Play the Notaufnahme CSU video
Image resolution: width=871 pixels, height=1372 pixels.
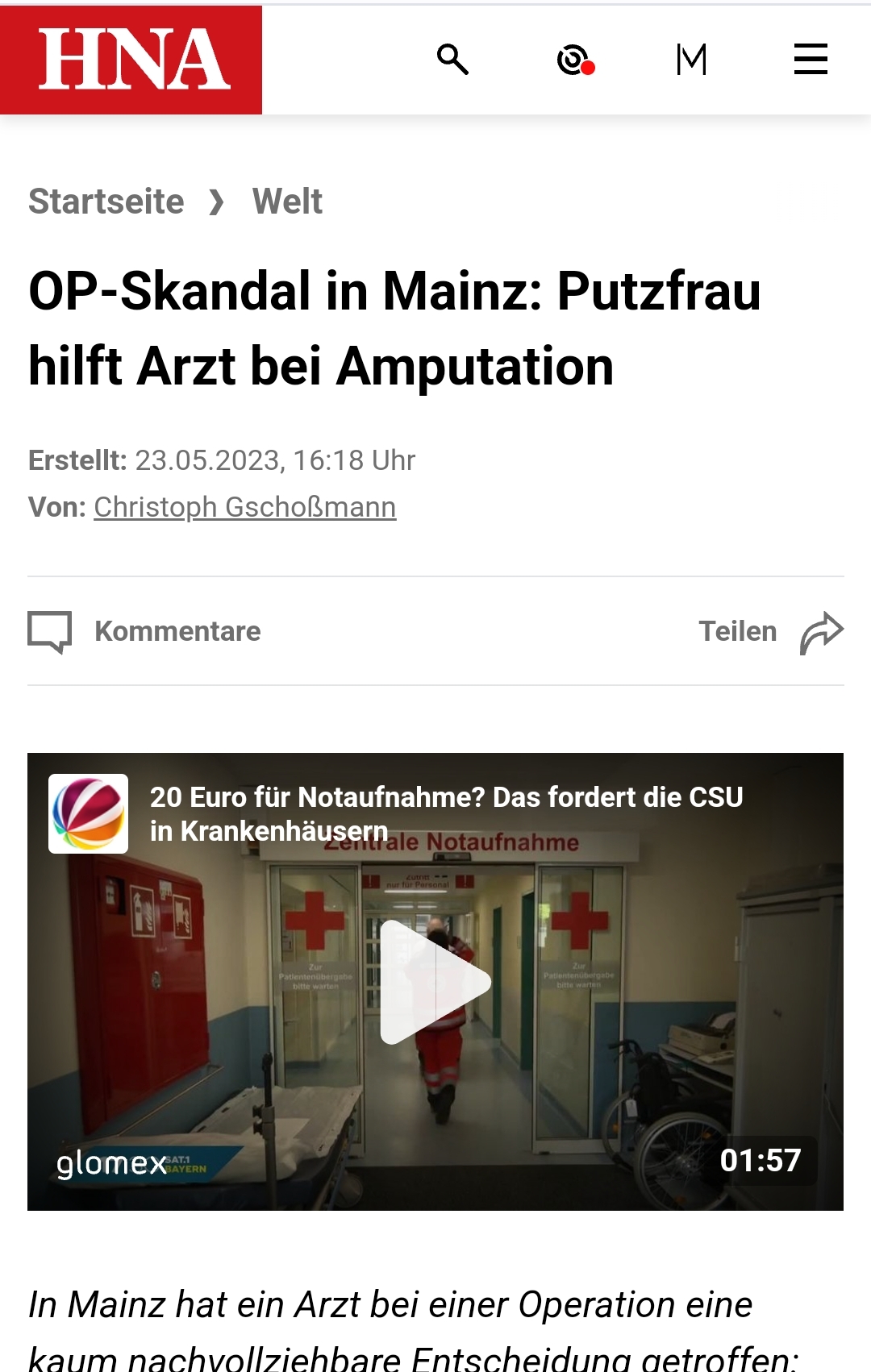(435, 982)
